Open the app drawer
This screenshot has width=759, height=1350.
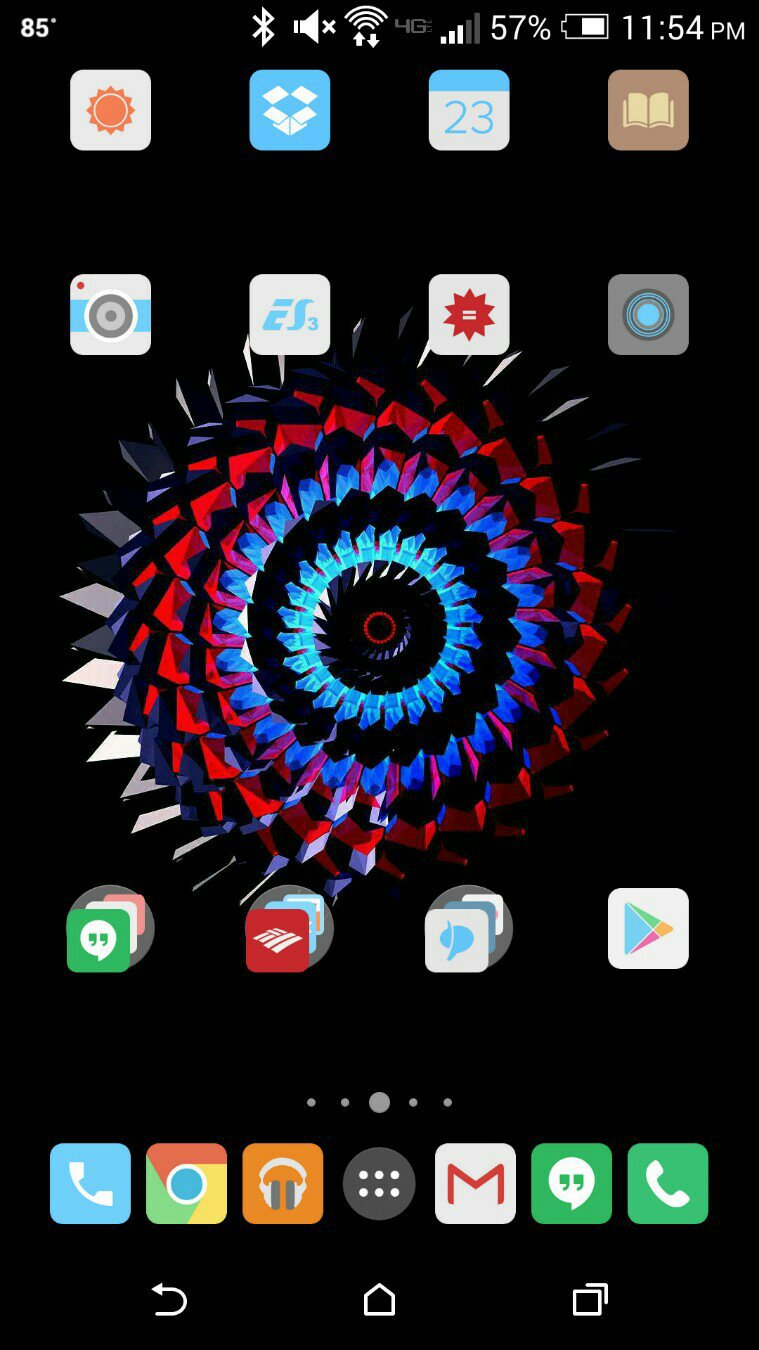coord(379,1183)
